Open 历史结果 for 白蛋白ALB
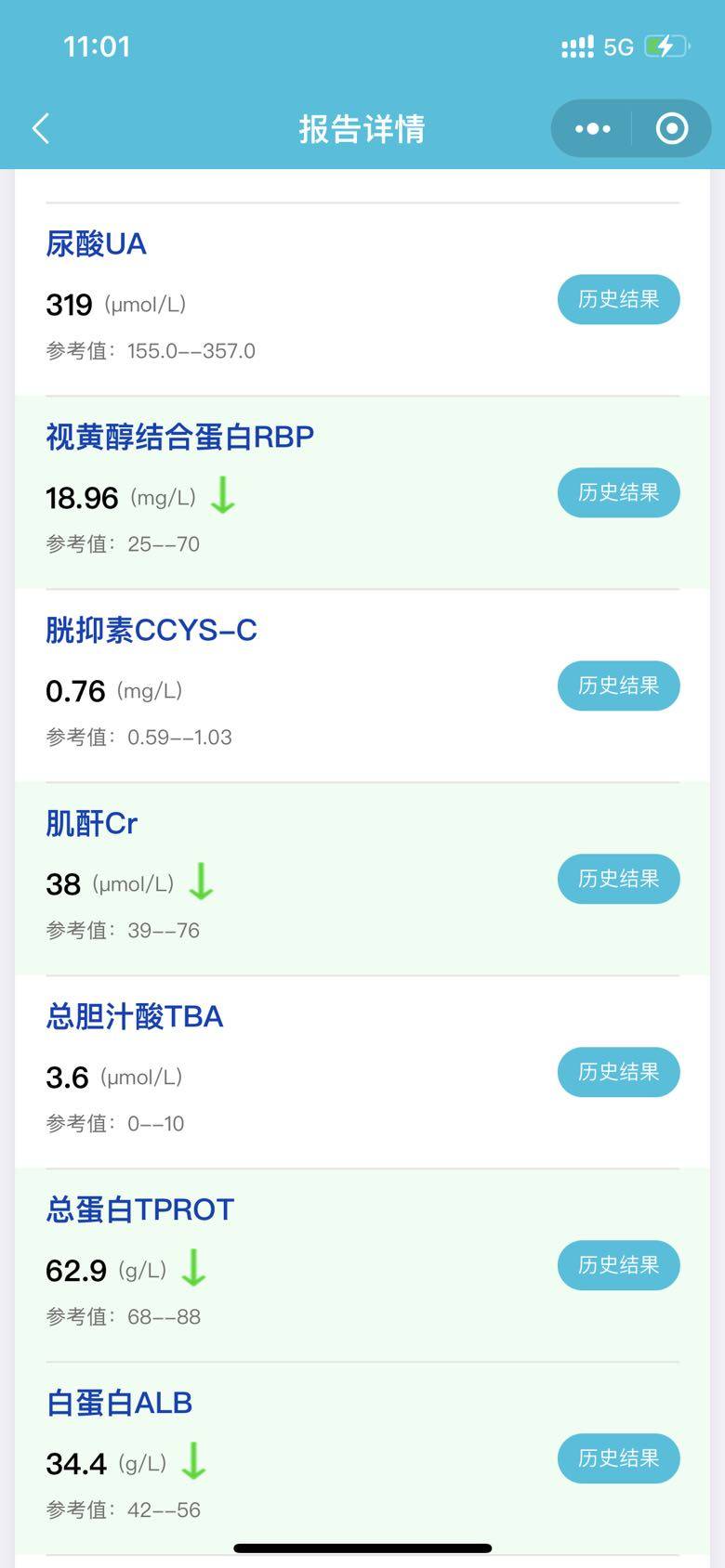Screen dimensions: 725x1568 (x=618, y=1458)
